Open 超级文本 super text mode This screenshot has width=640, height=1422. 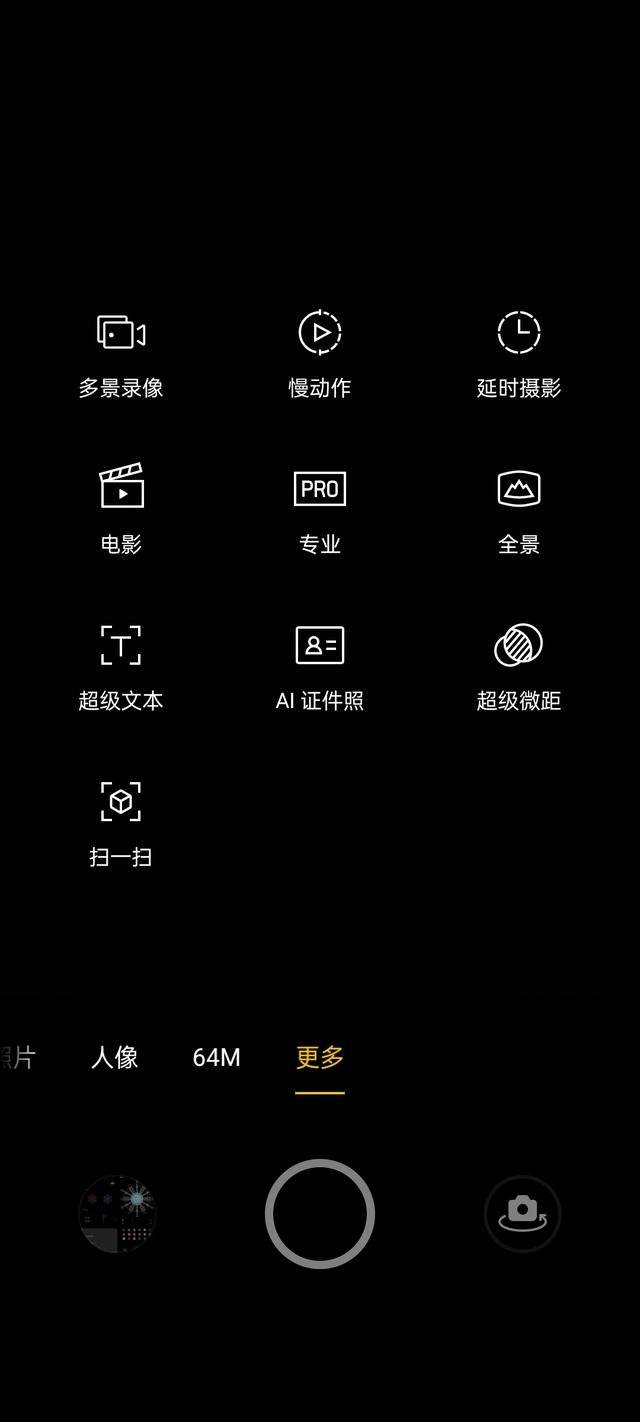[121, 667]
